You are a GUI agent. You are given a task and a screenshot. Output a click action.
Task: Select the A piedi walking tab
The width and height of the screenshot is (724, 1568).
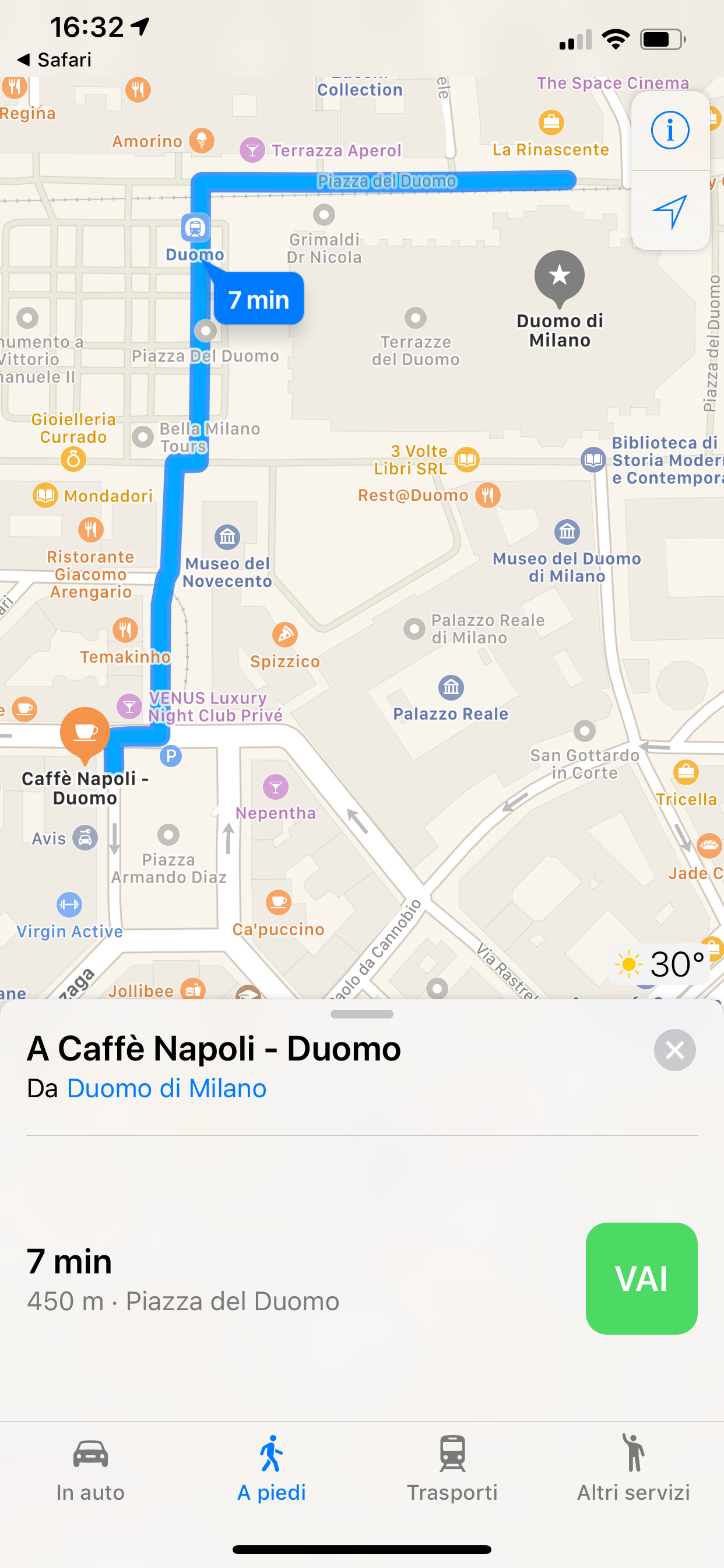[x=271, y=1469]
